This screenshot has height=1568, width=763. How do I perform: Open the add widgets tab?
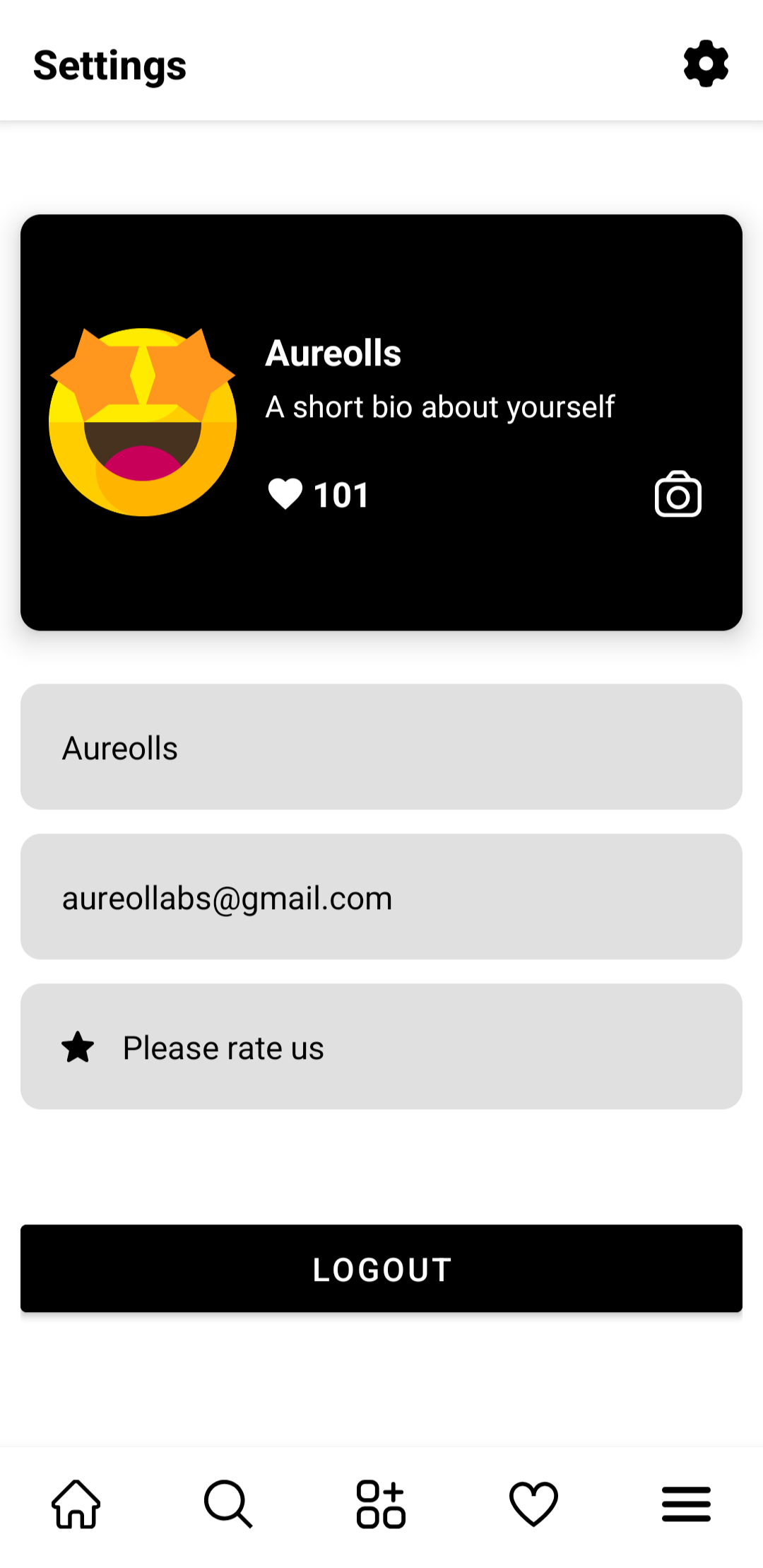point(381,1504)
